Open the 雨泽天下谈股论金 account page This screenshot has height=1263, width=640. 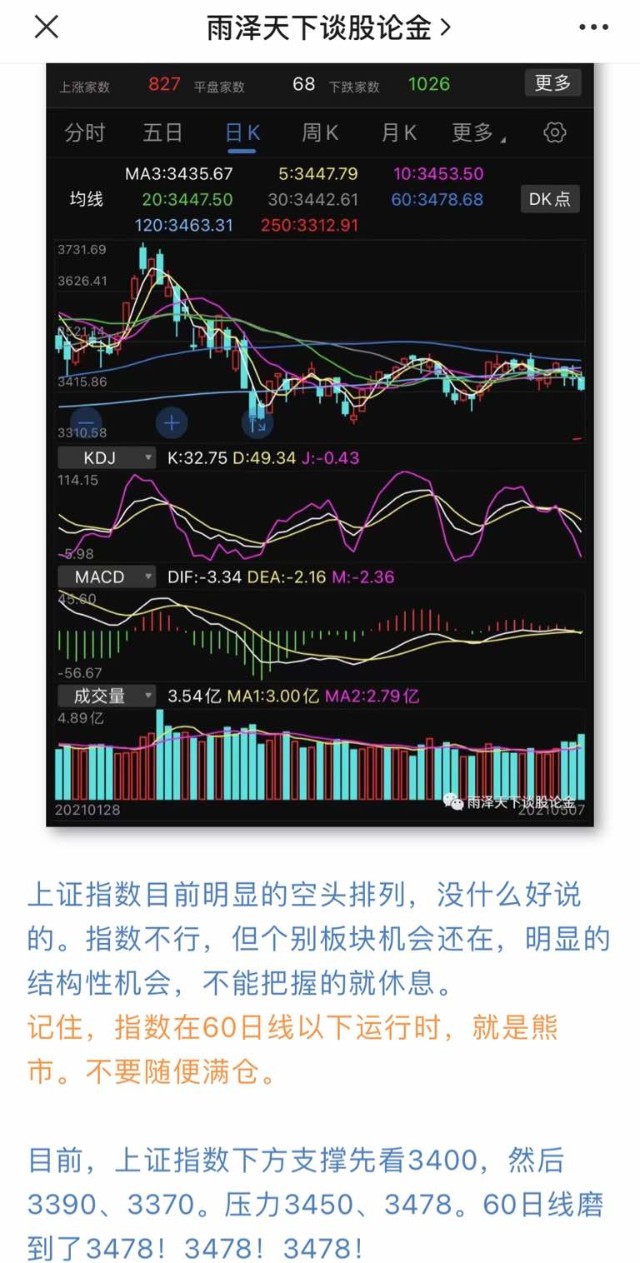click(329, 27)
